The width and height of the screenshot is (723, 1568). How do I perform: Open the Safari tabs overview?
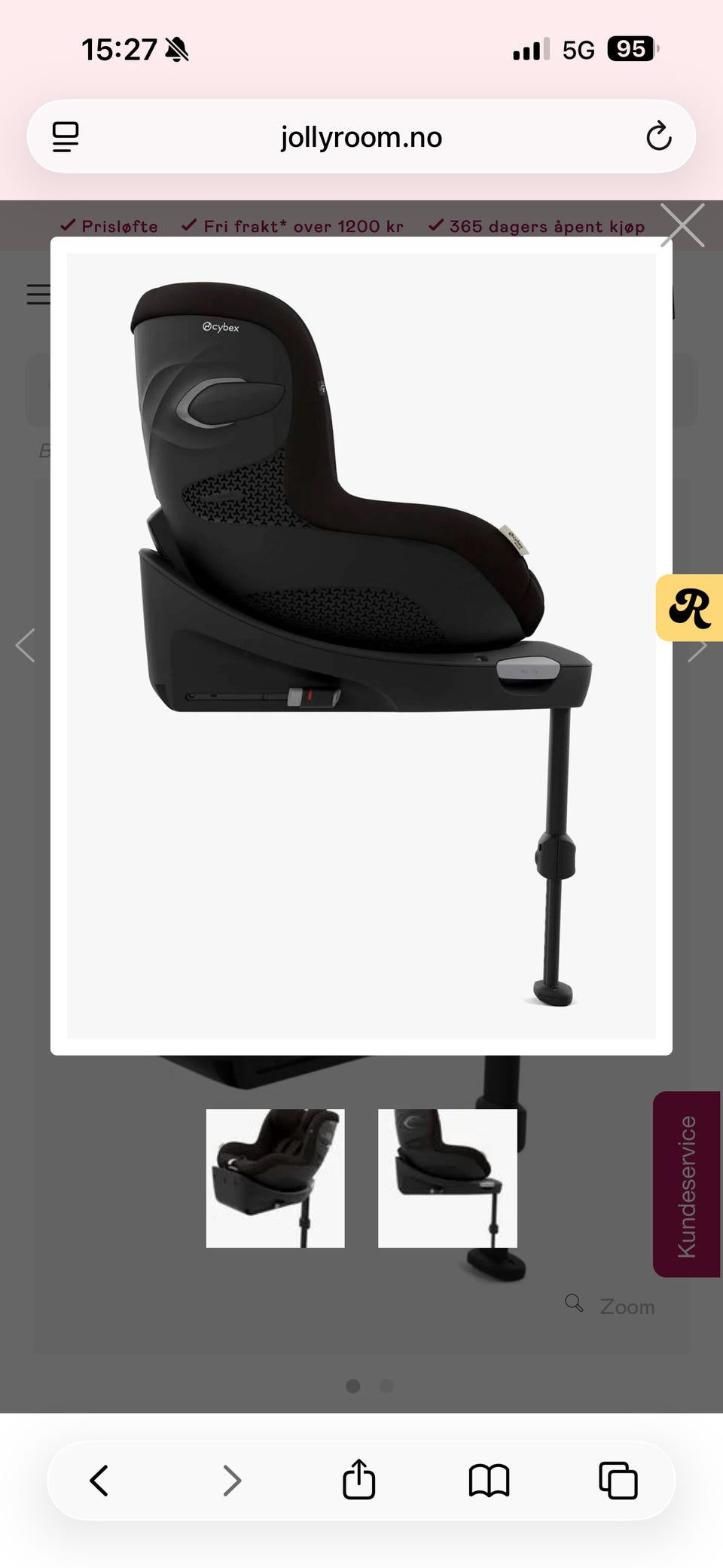pyautogui.click(x=618, y=1480)
